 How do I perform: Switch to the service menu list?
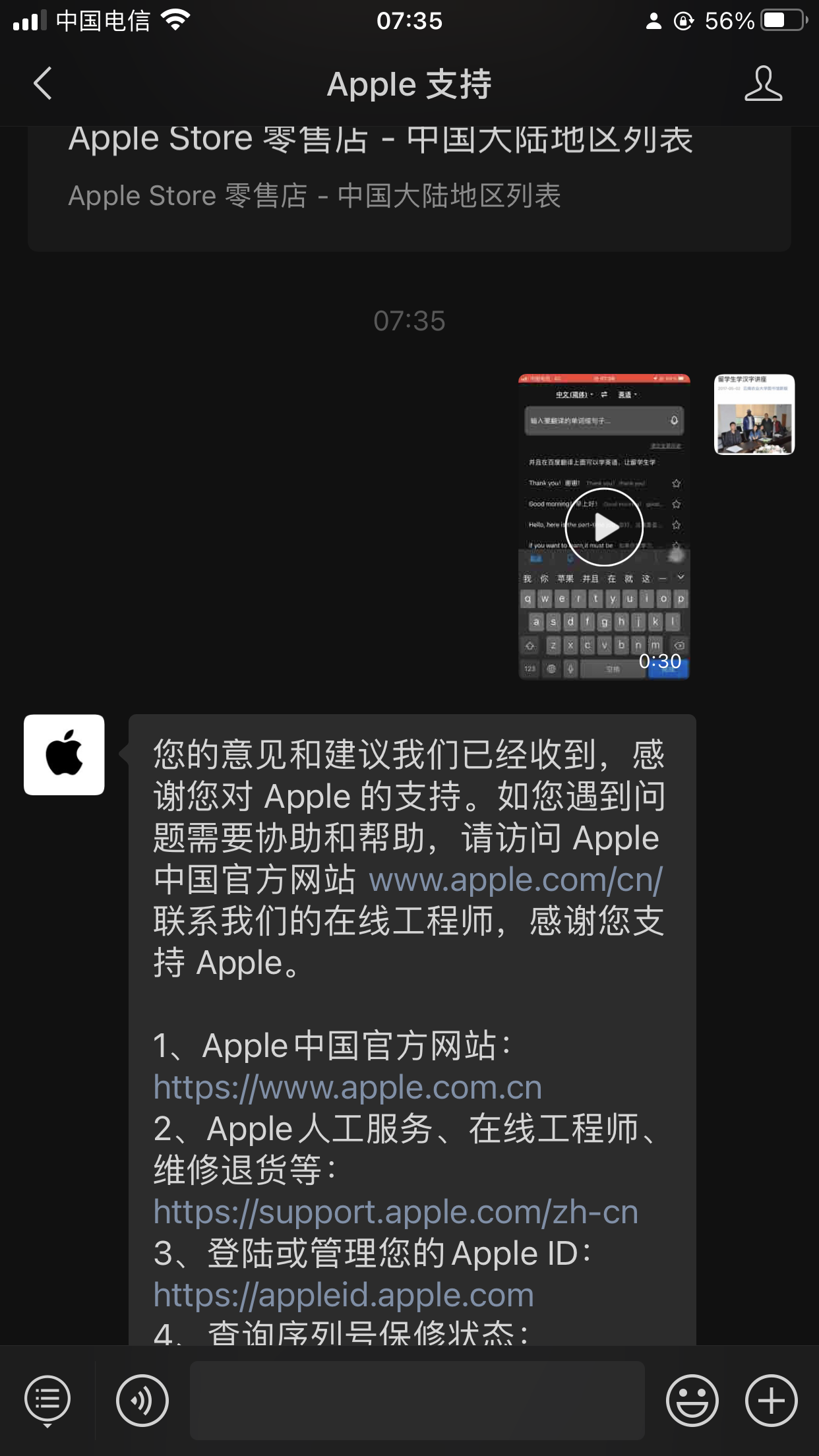[47, 1400]
